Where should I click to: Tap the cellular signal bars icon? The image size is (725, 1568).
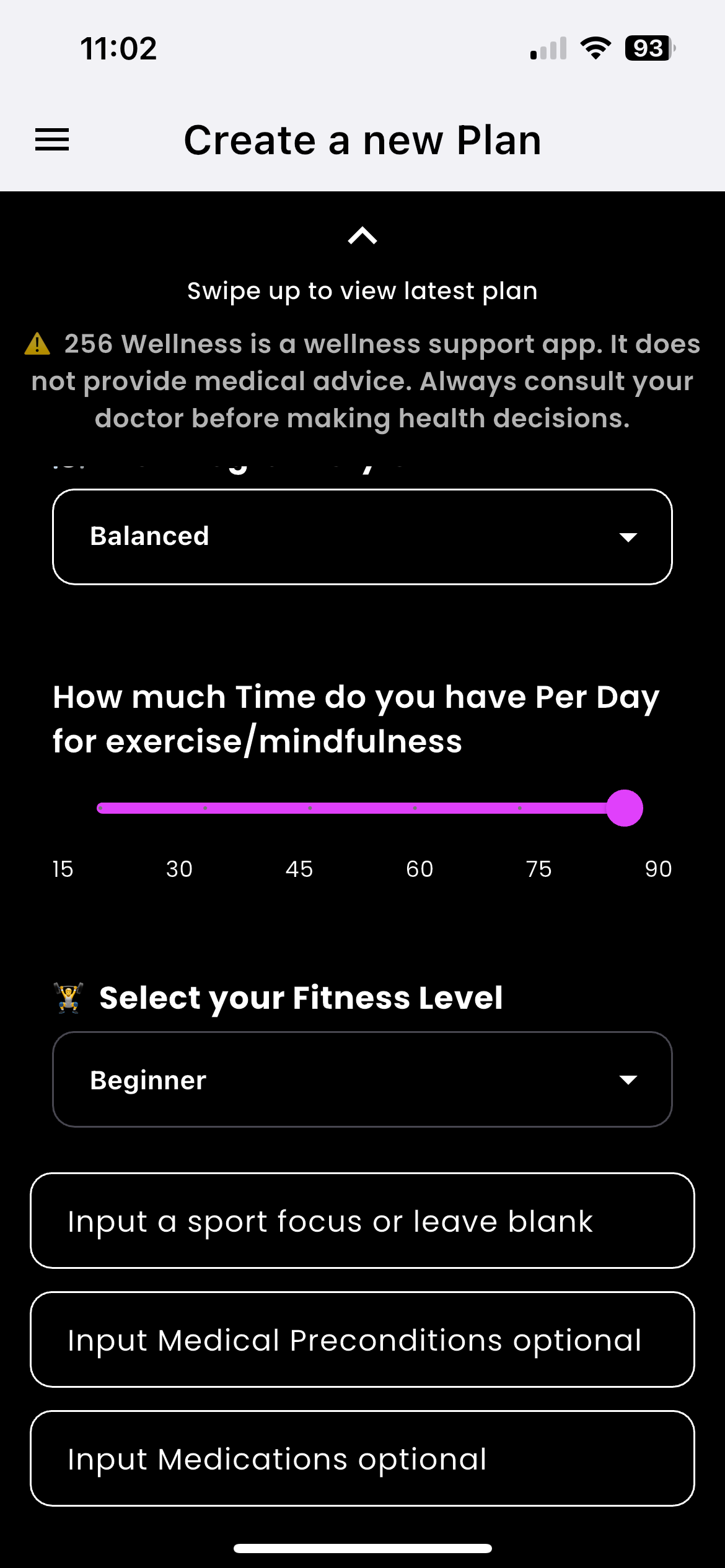point(548,48)
